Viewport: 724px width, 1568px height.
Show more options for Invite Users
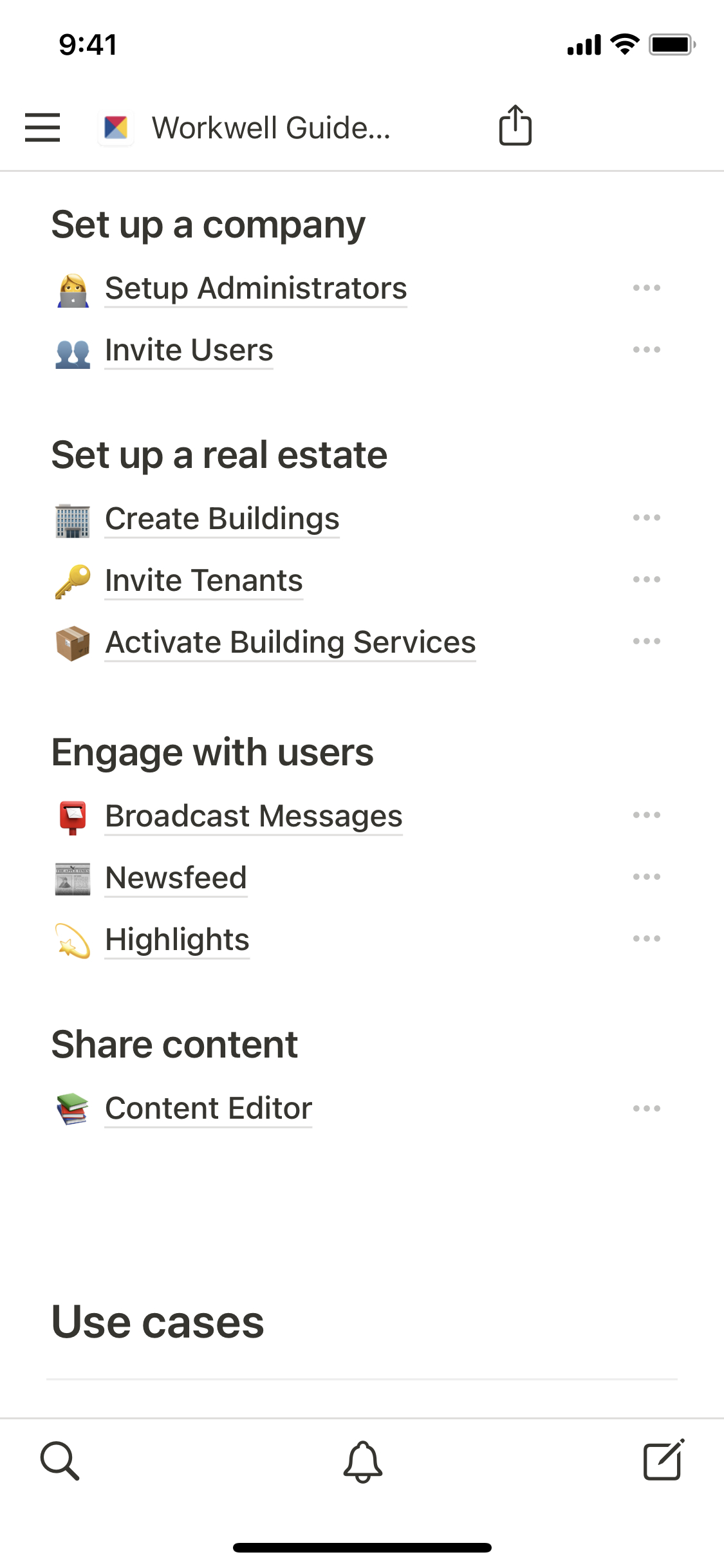pos(646,350)
